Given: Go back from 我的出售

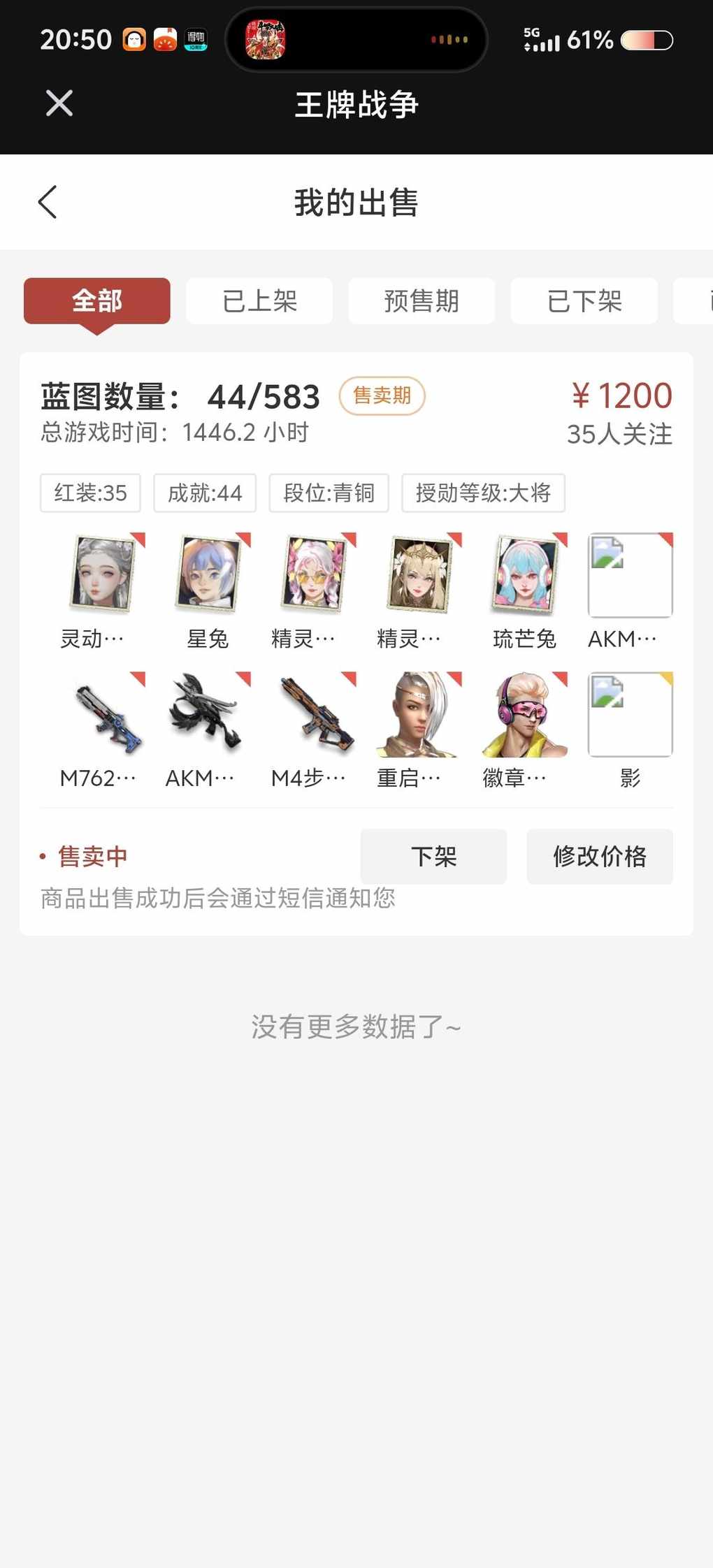Looking at the screenshot, I should [48, 203].
